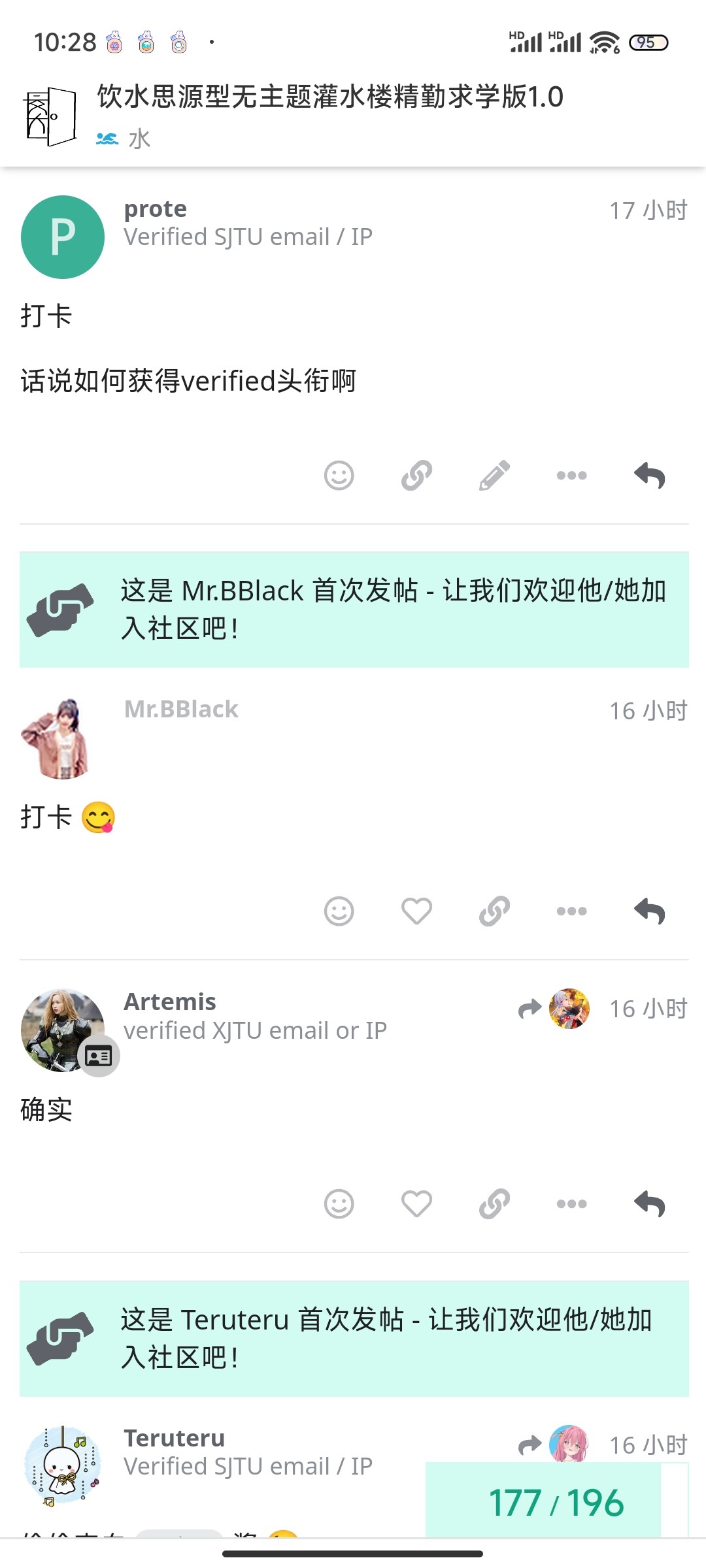Add emoji reaction to Mr.BBlack's post
This screenshot has width=706, height=1568.
[339, 911]
